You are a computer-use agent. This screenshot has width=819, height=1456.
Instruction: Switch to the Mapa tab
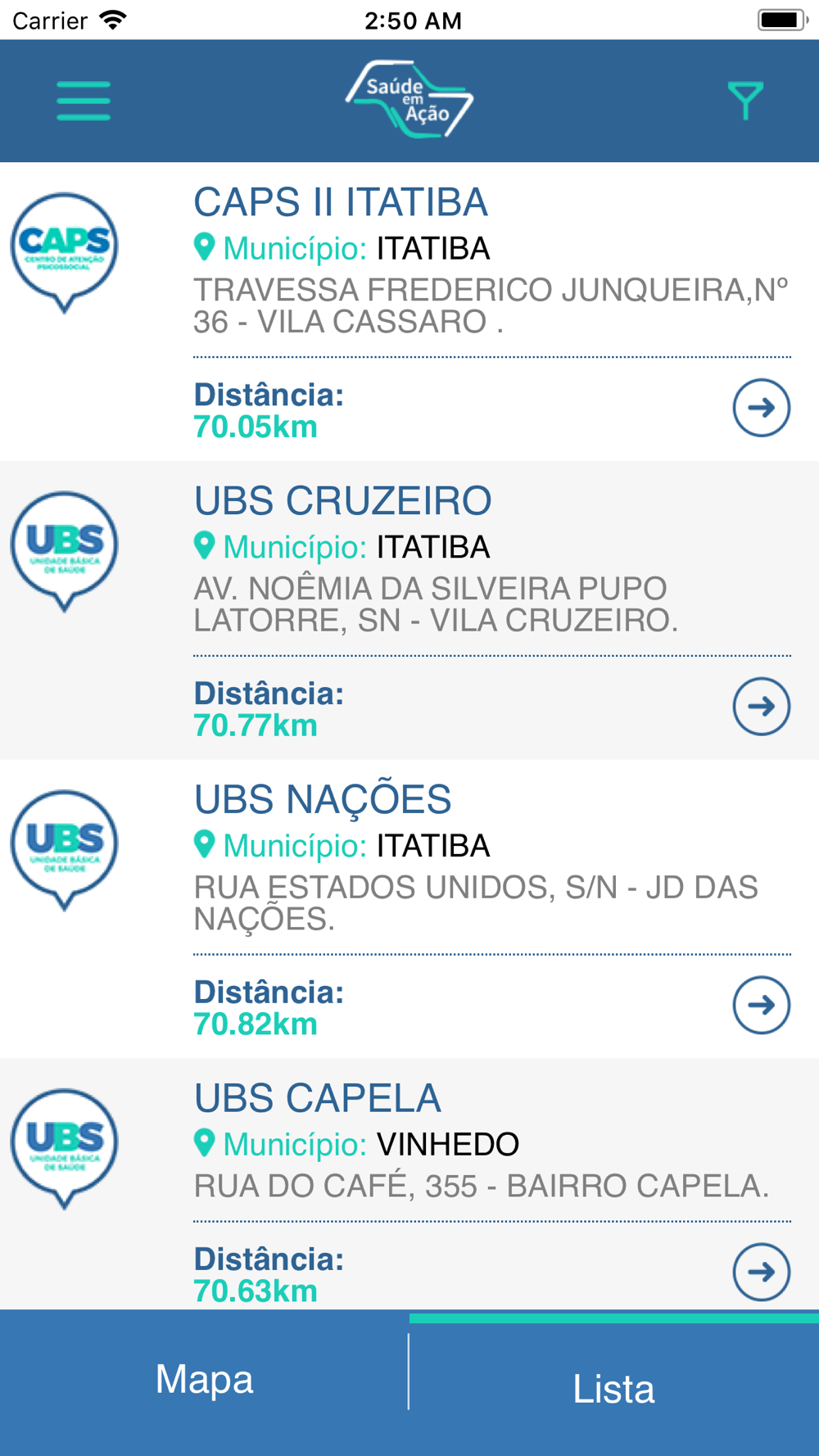205,1380
